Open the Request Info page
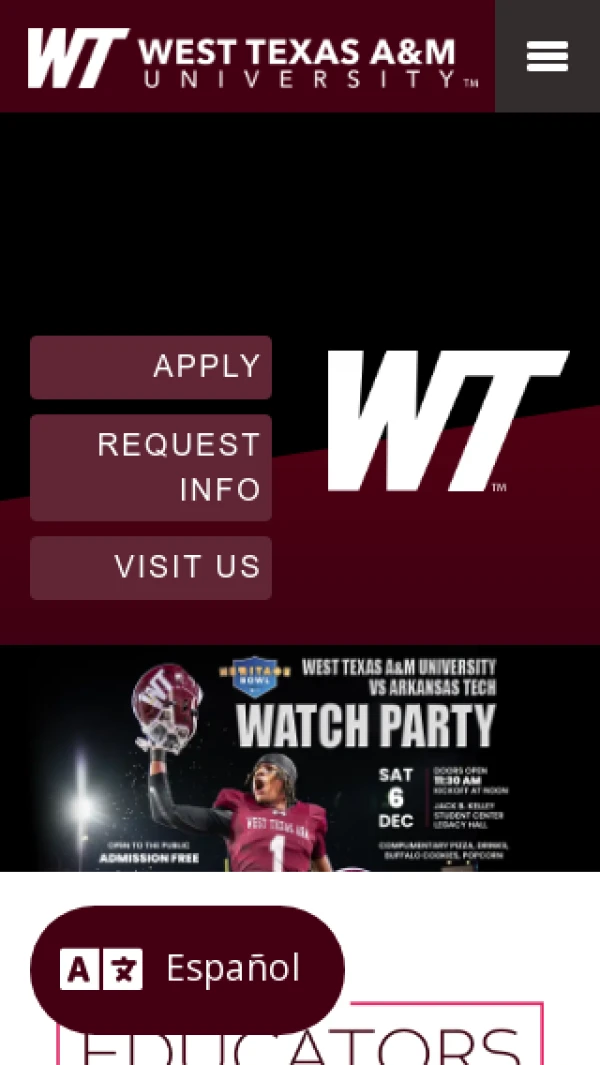 point(151,467)
